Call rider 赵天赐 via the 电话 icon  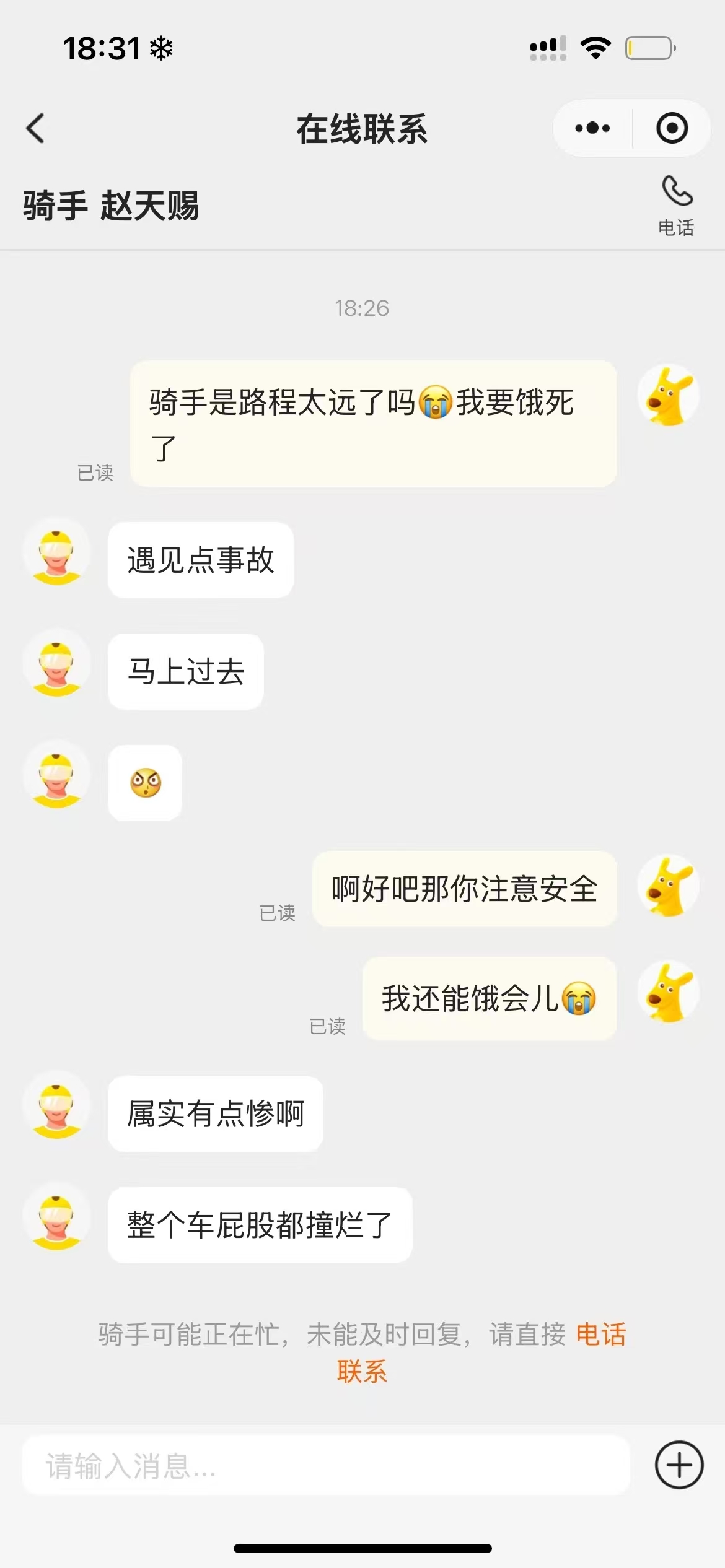point(676,205)
